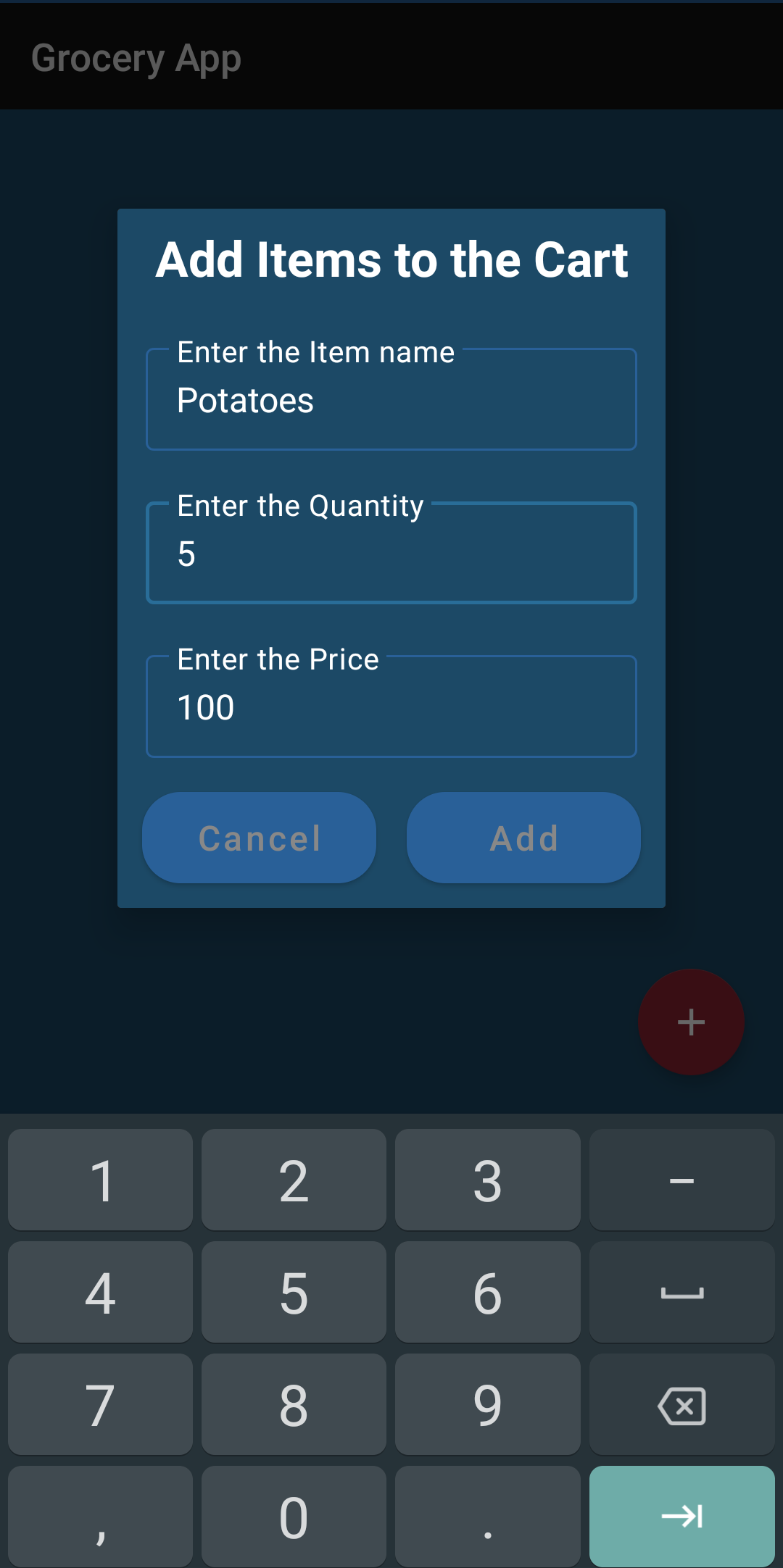Focus the quantity field
783x1568 pixels.
click(x=391, y=554)
